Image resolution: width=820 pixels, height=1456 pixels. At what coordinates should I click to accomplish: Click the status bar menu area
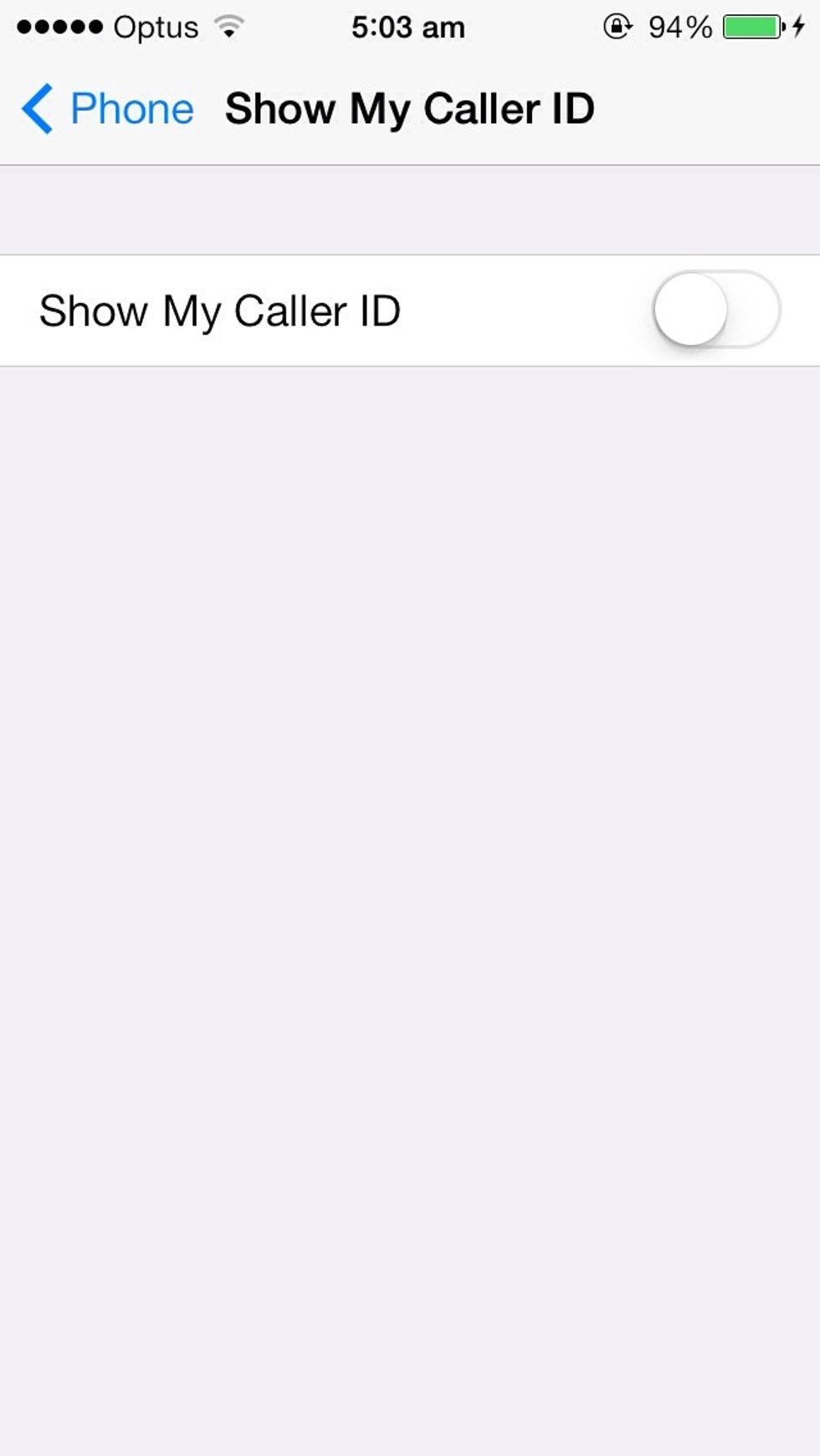[410, 26]
